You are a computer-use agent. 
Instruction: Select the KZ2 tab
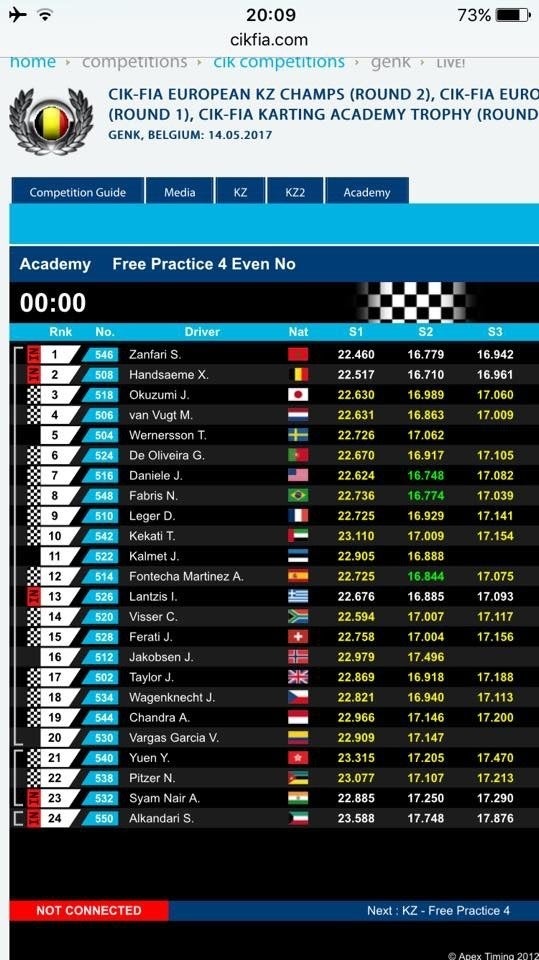(x=295, y=192)
